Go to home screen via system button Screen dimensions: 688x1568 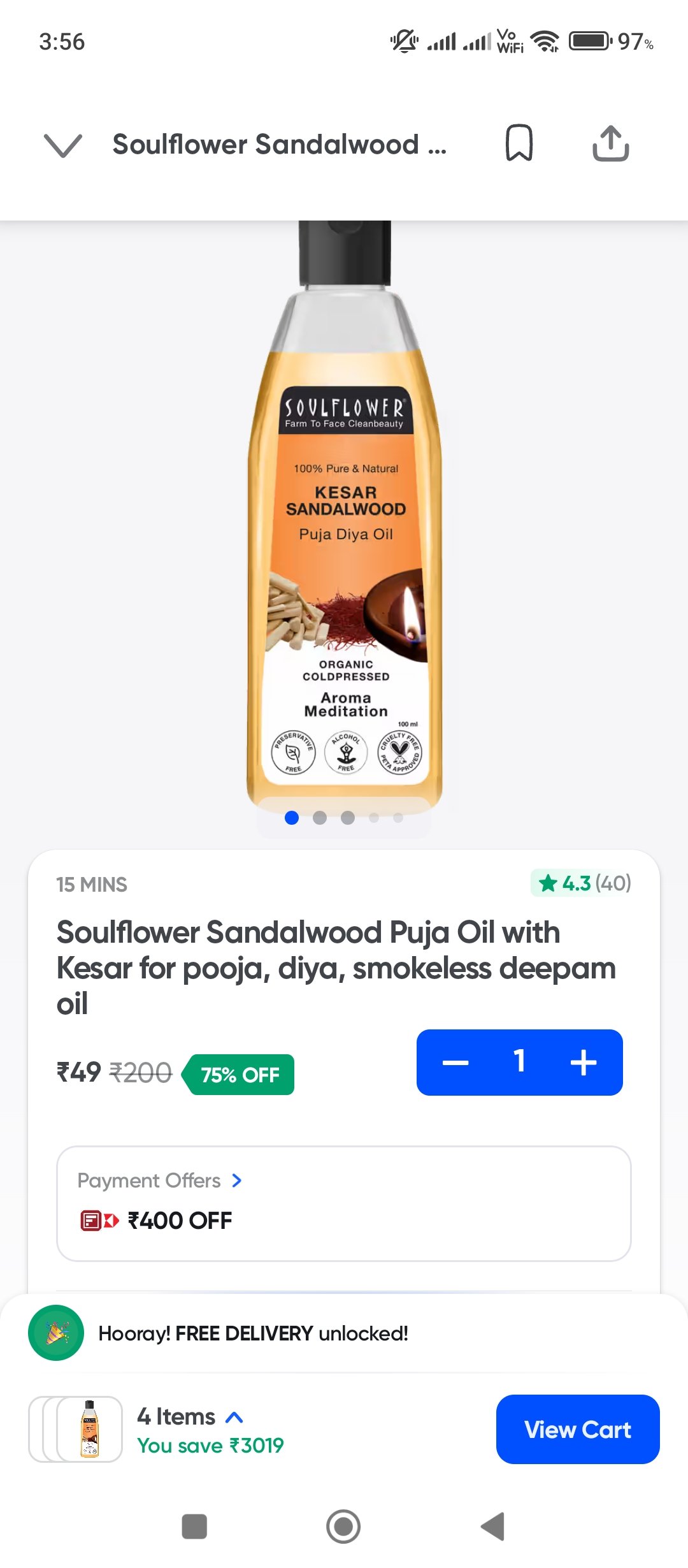[x=343, y=1526]
